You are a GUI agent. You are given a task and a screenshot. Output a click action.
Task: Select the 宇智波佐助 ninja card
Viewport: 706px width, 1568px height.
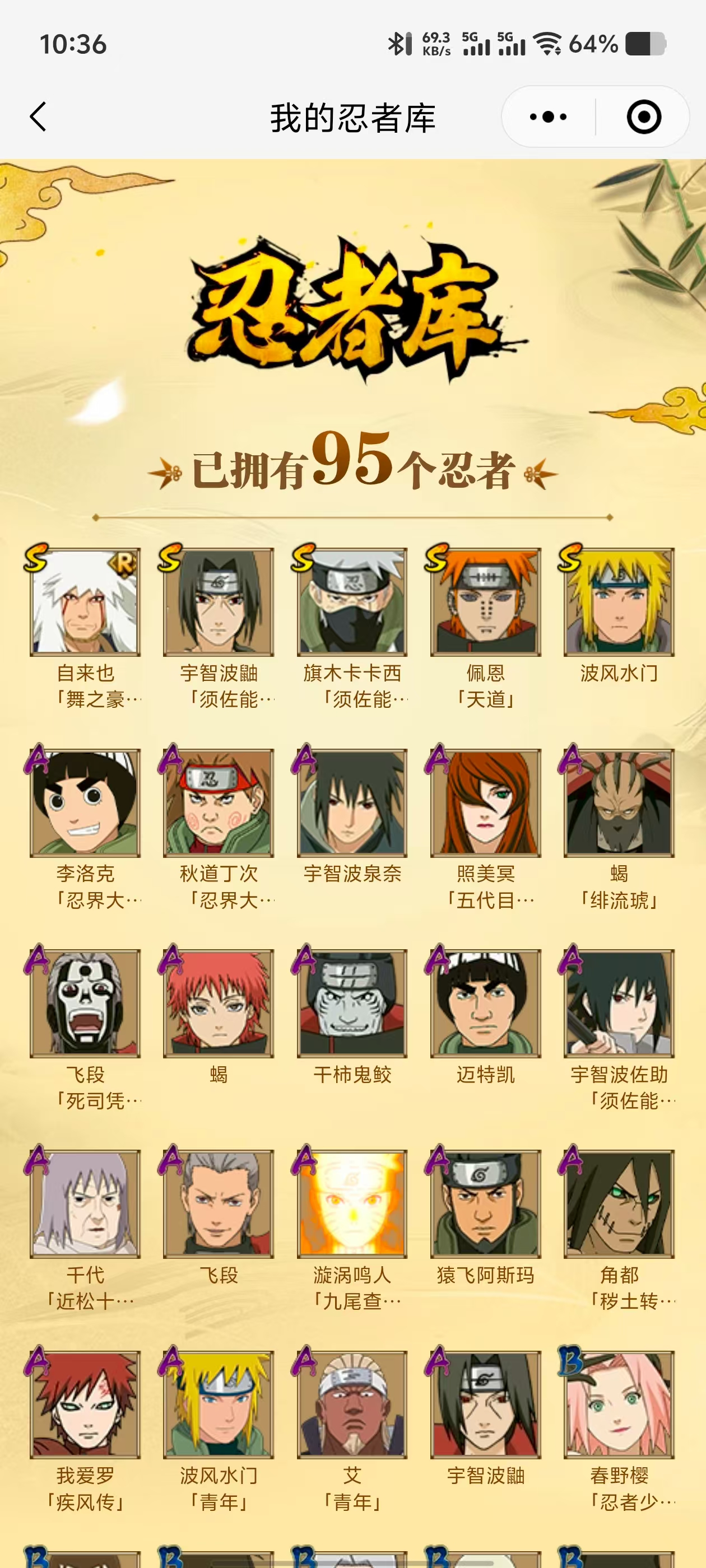tap(619, 1003)
